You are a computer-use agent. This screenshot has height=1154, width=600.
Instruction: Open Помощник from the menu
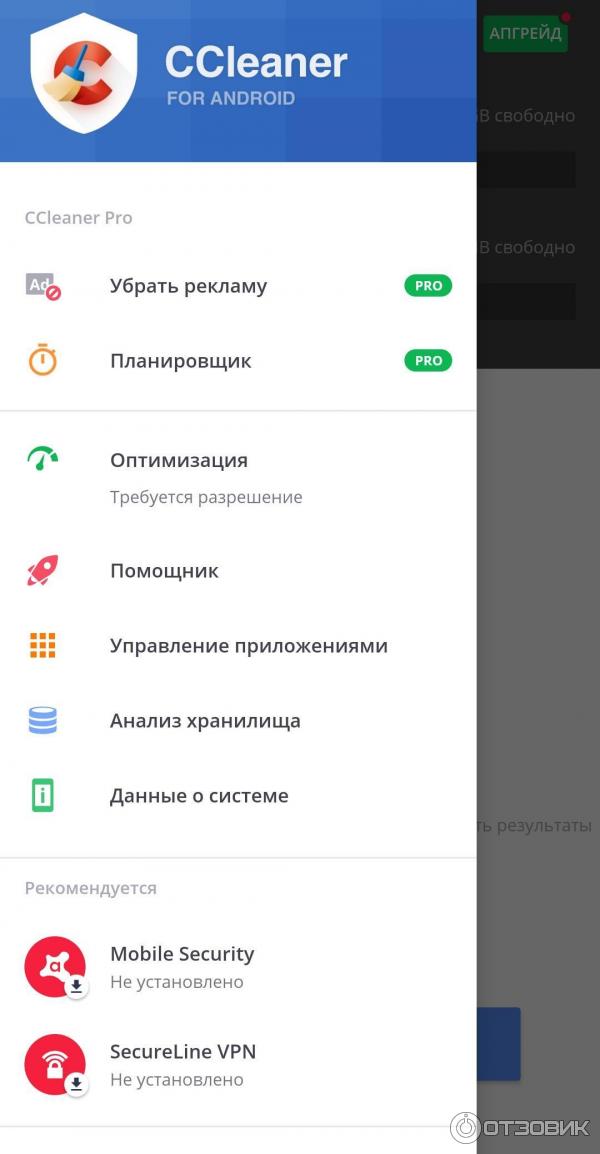tap(164, 571)
